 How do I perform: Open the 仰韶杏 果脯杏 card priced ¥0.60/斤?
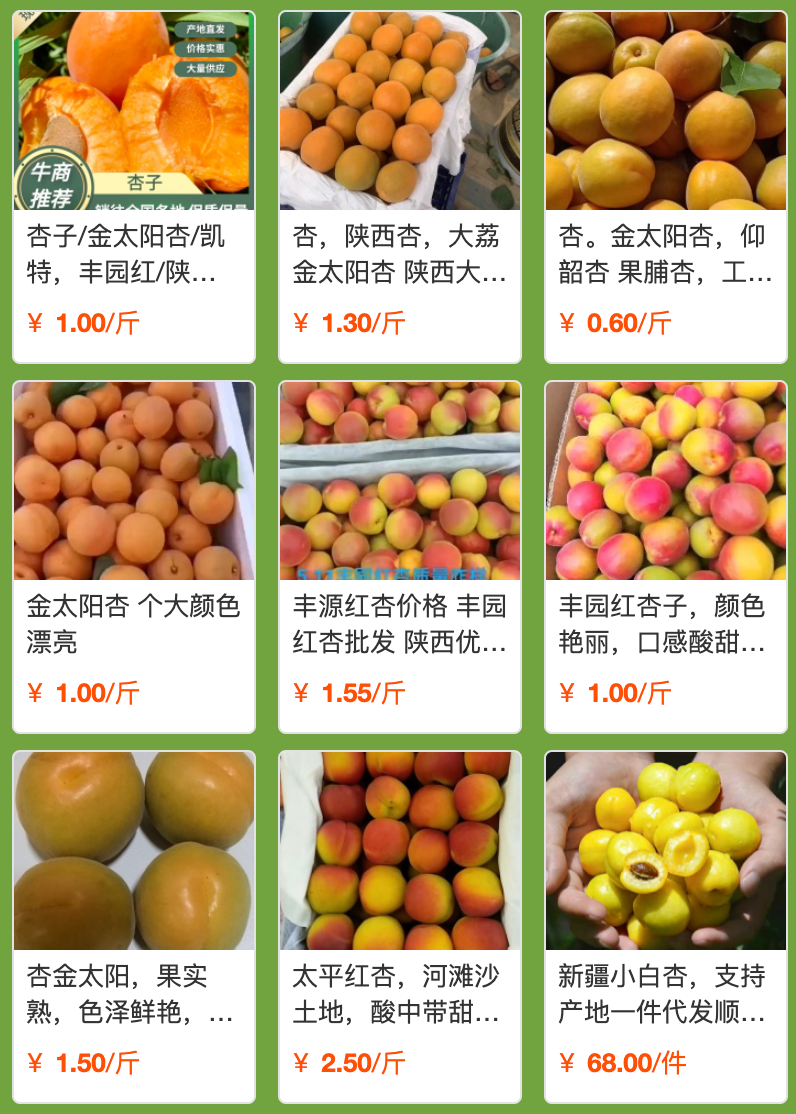(666, 188)
